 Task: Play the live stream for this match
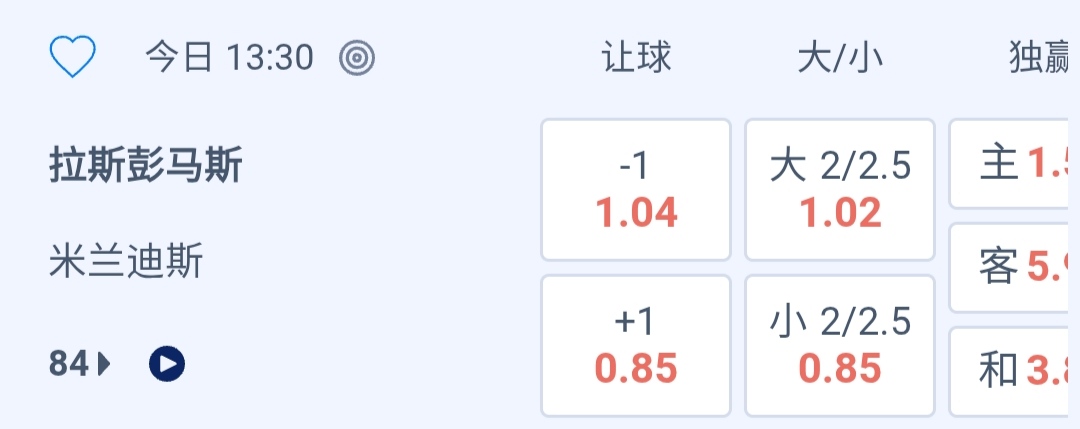coord(167,365)
